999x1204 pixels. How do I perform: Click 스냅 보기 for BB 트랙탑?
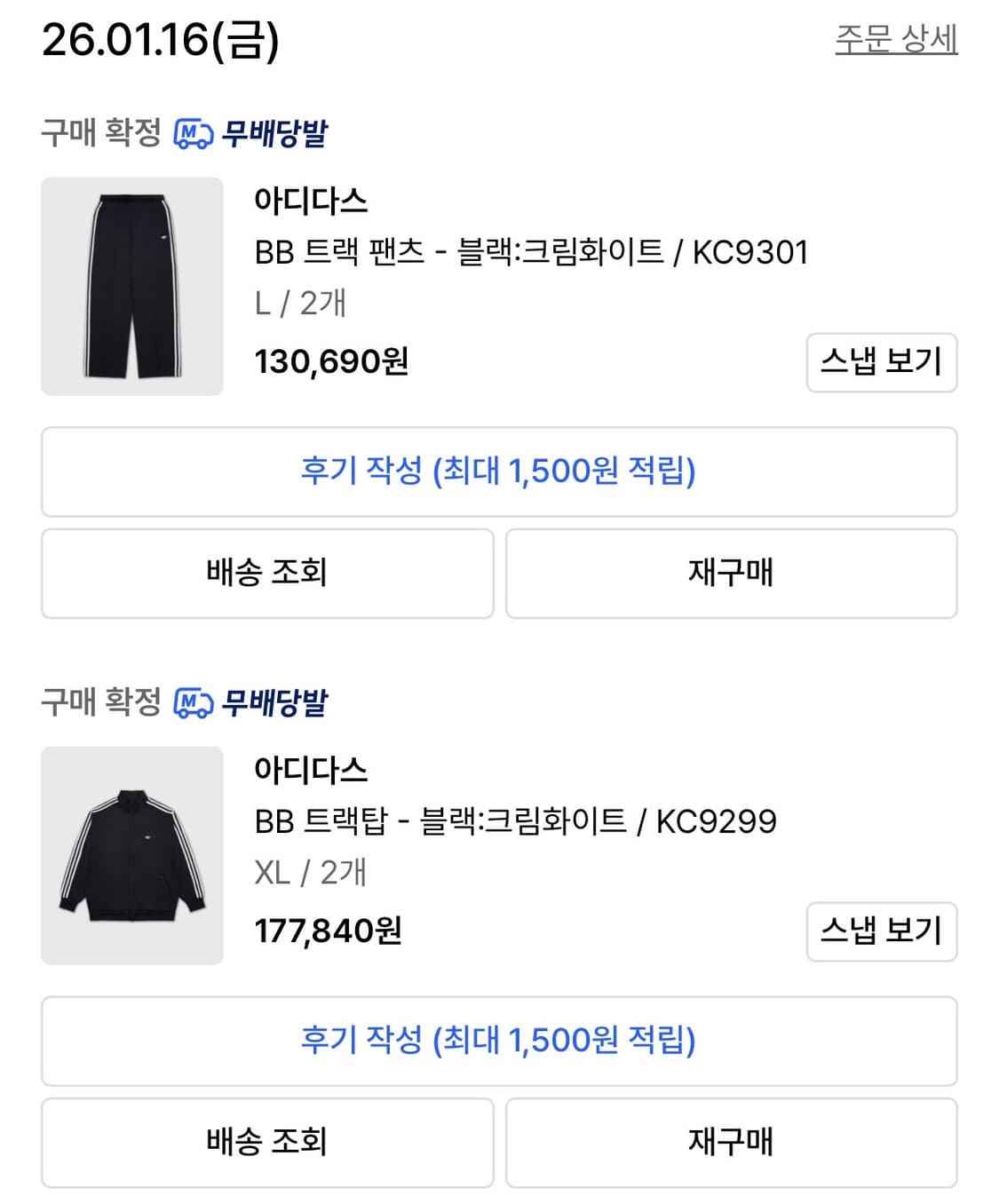(882, 931)
